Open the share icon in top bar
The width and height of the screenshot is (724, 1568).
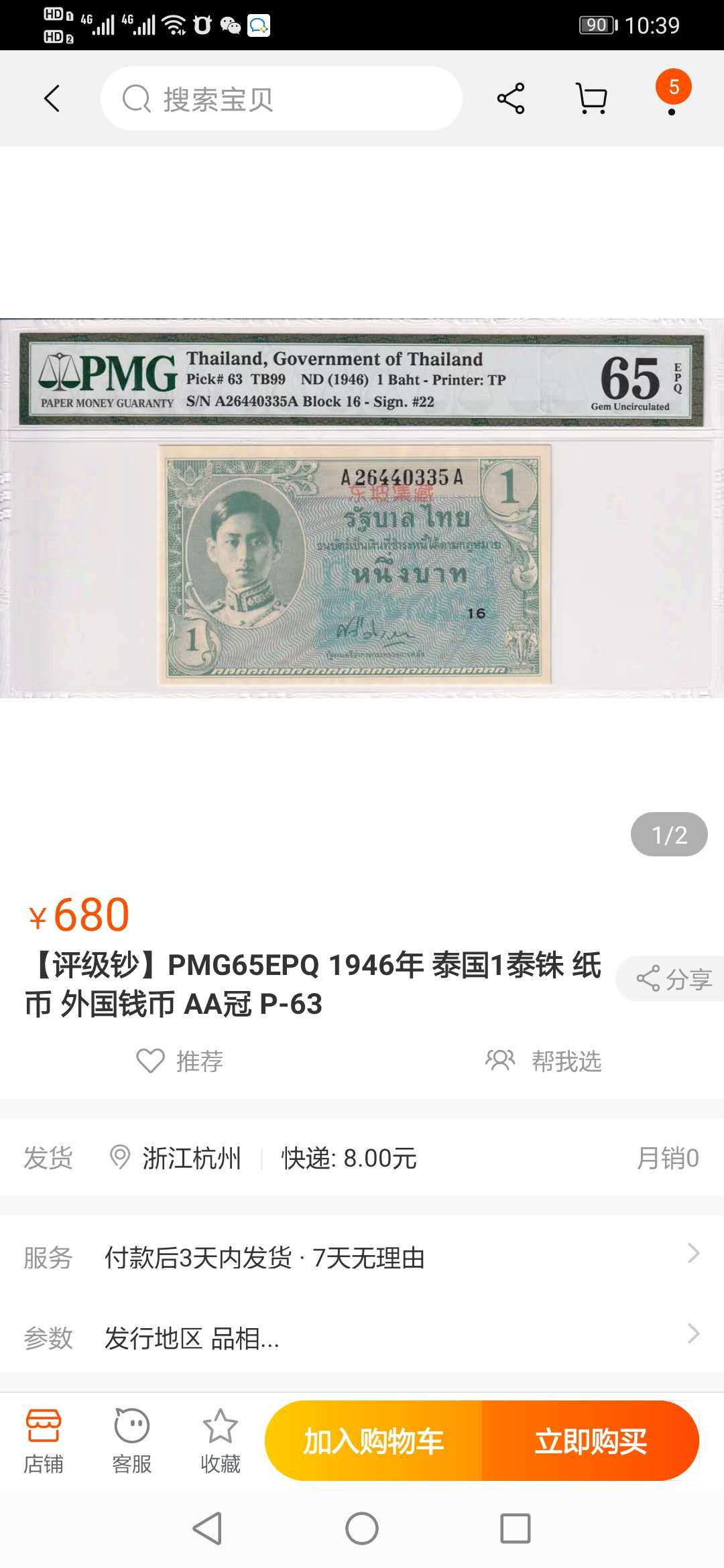509,98
